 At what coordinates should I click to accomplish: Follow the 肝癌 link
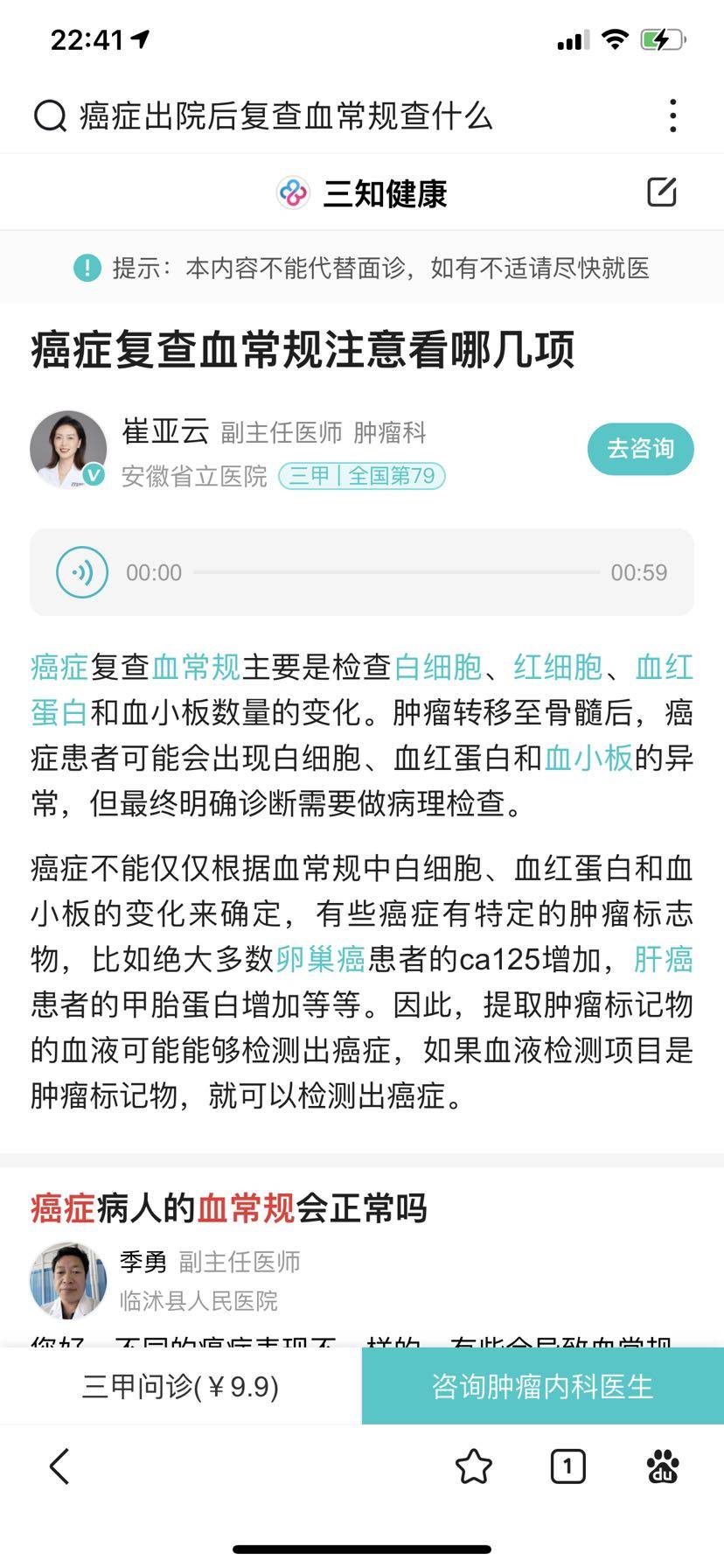coord(663,960)
